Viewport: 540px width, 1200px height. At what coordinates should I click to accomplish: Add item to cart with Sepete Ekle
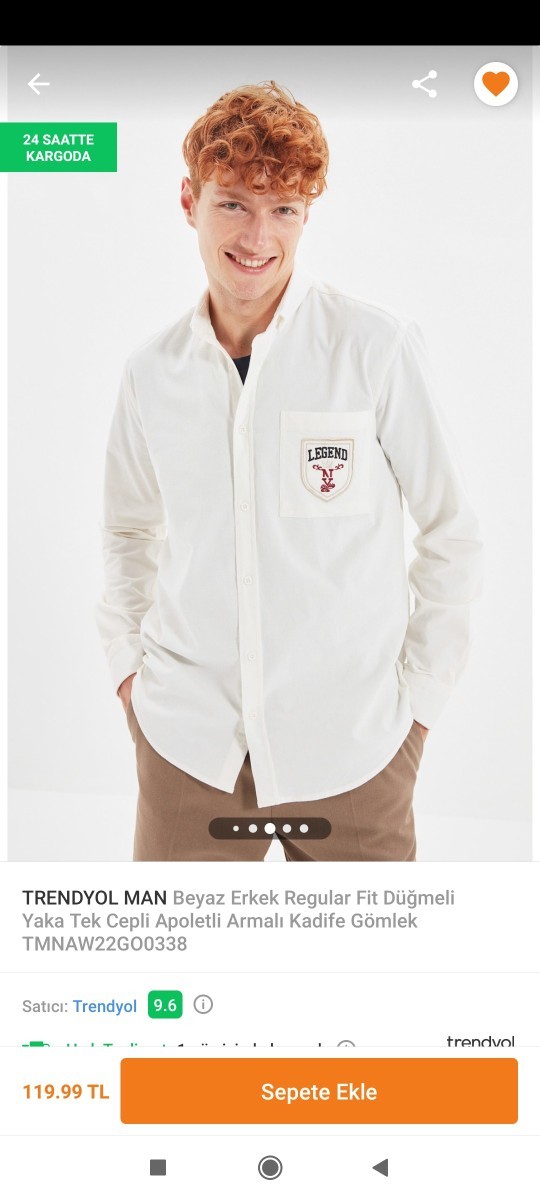pos(319,1091)
